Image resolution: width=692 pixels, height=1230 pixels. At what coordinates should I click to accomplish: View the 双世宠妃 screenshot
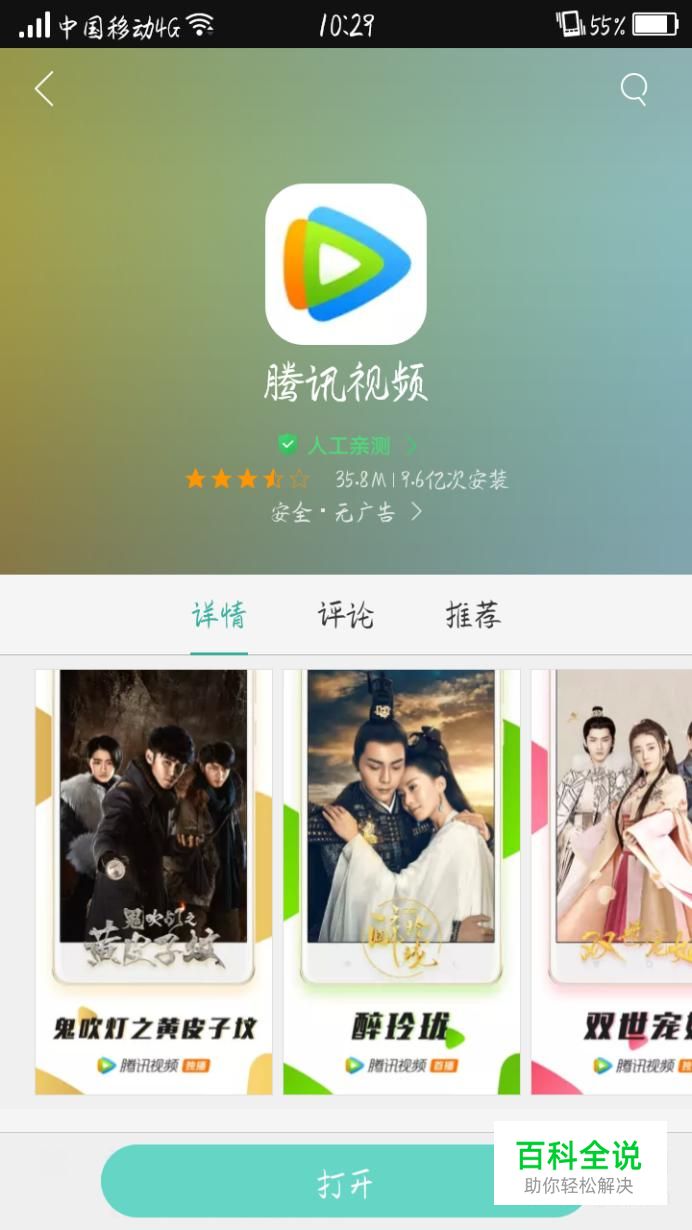611,882
